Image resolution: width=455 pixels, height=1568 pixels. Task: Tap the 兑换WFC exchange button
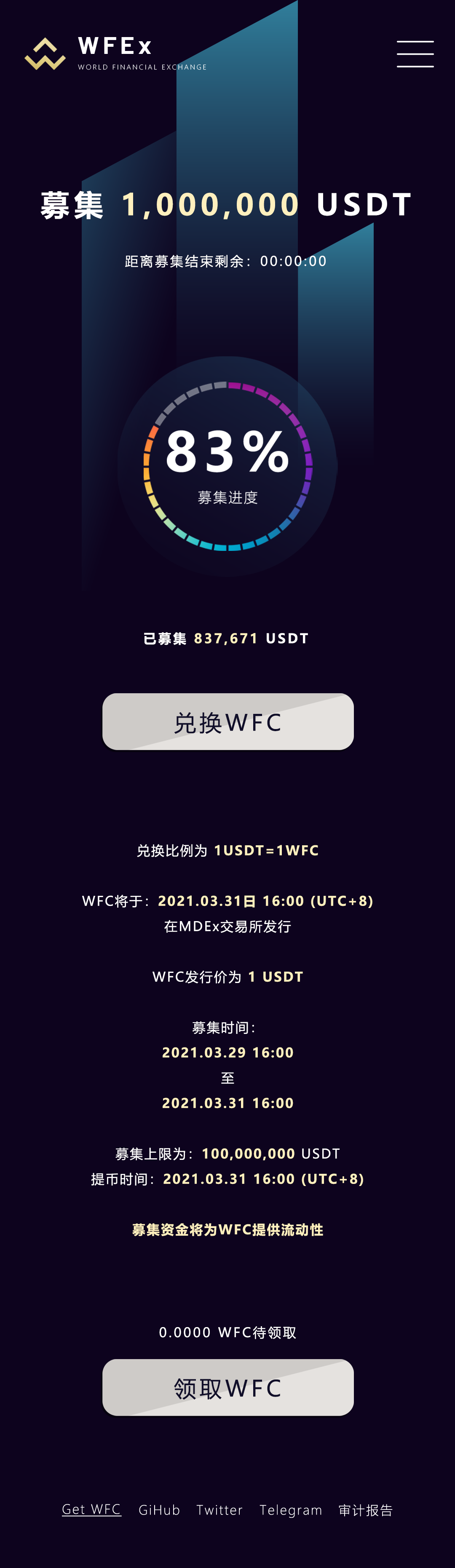228,721
